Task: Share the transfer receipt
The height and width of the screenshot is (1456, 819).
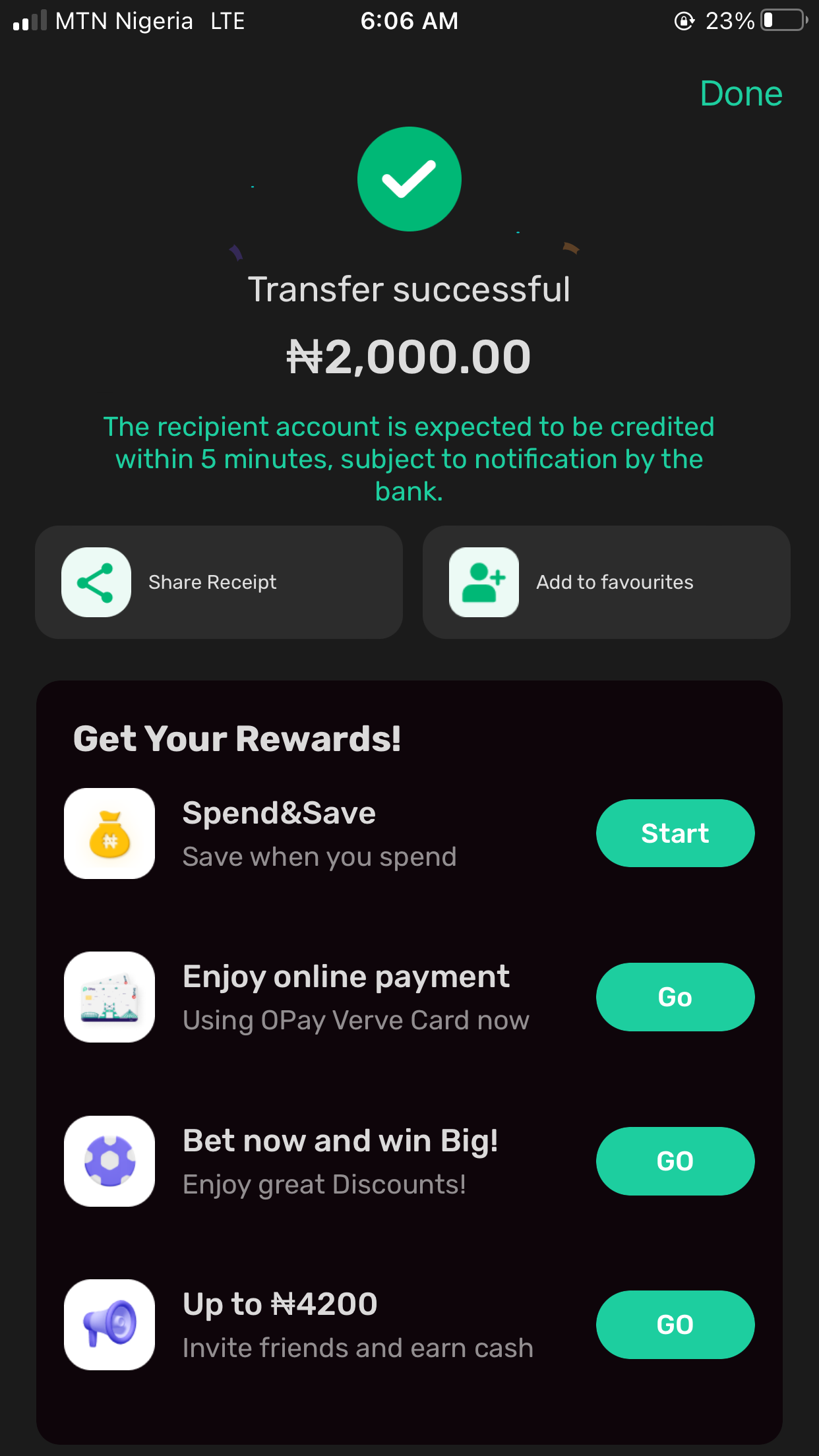Action: pyautogui.click(x=218, y=582)
